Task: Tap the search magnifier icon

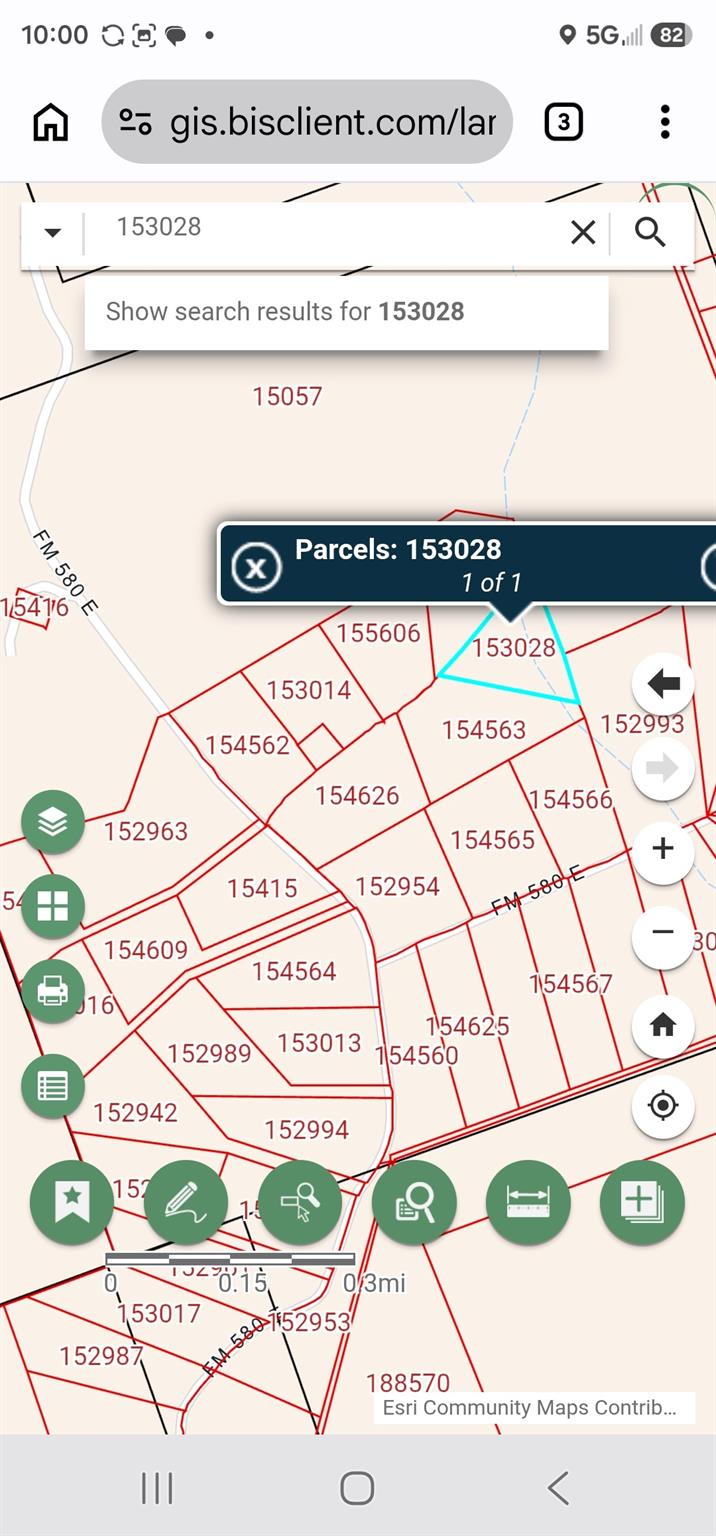Action: [651, 233]
